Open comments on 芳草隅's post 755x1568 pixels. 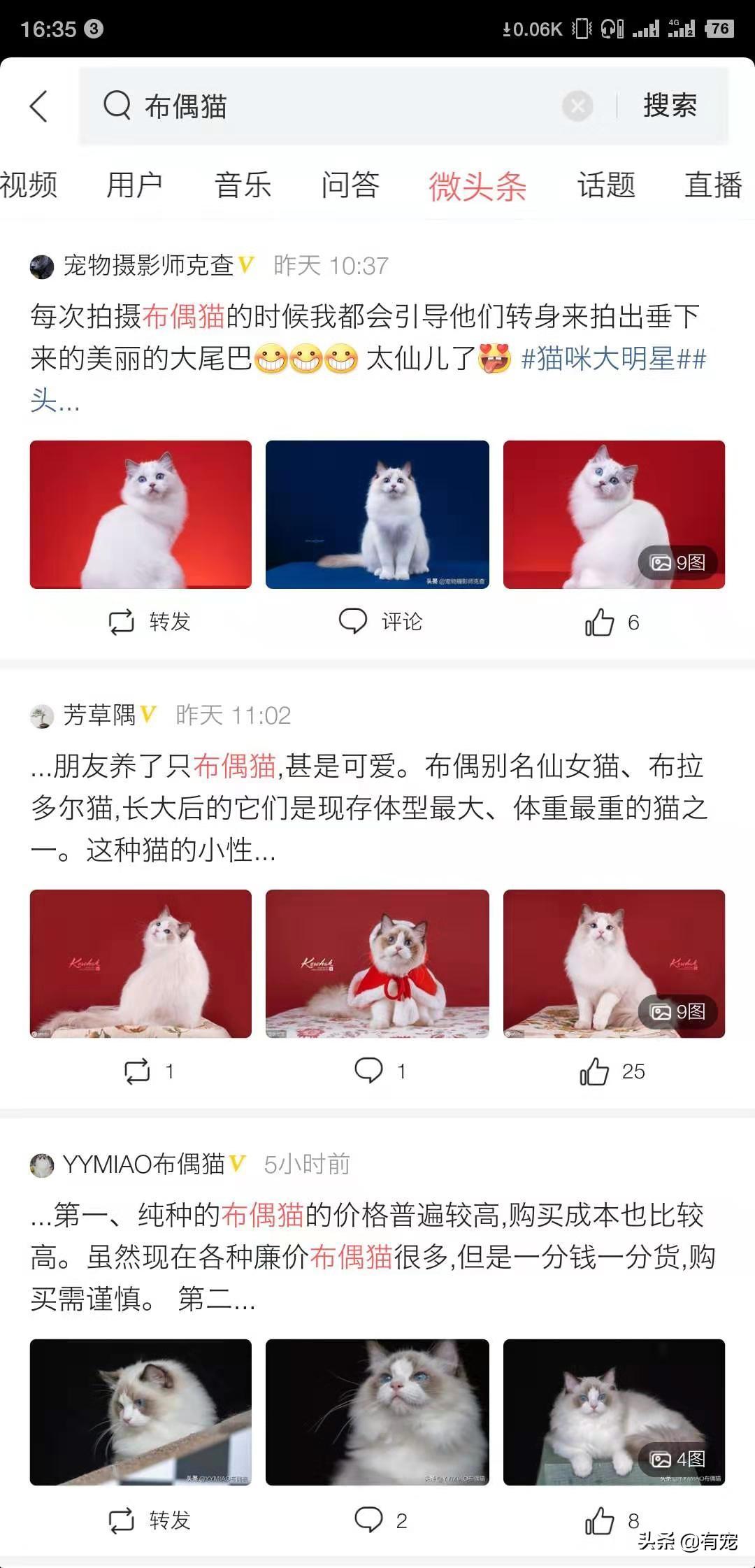pyautogui.click(x=380, y=1071)
